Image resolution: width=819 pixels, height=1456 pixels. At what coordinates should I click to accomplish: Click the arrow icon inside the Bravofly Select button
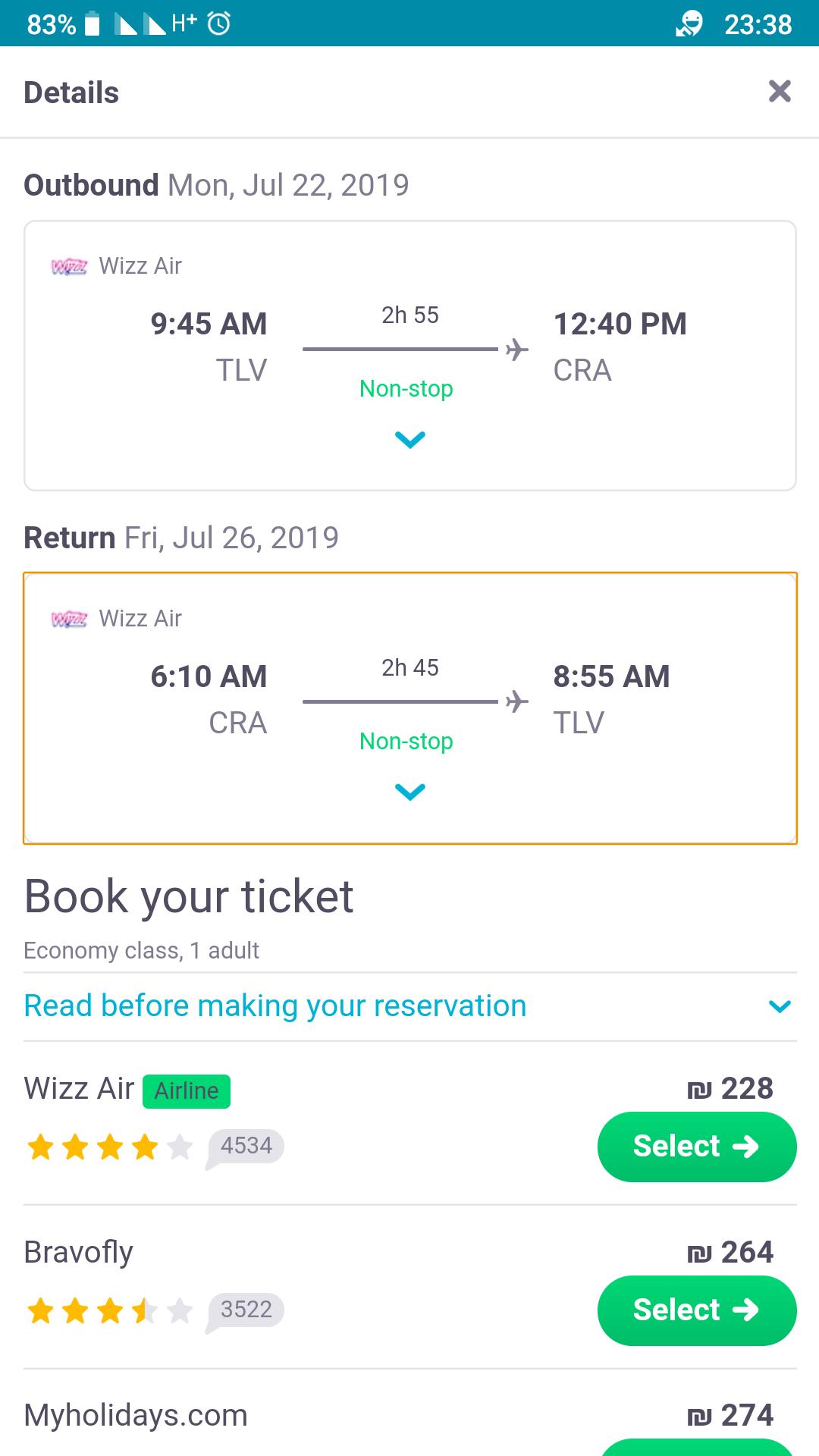tap(747, 1310)
